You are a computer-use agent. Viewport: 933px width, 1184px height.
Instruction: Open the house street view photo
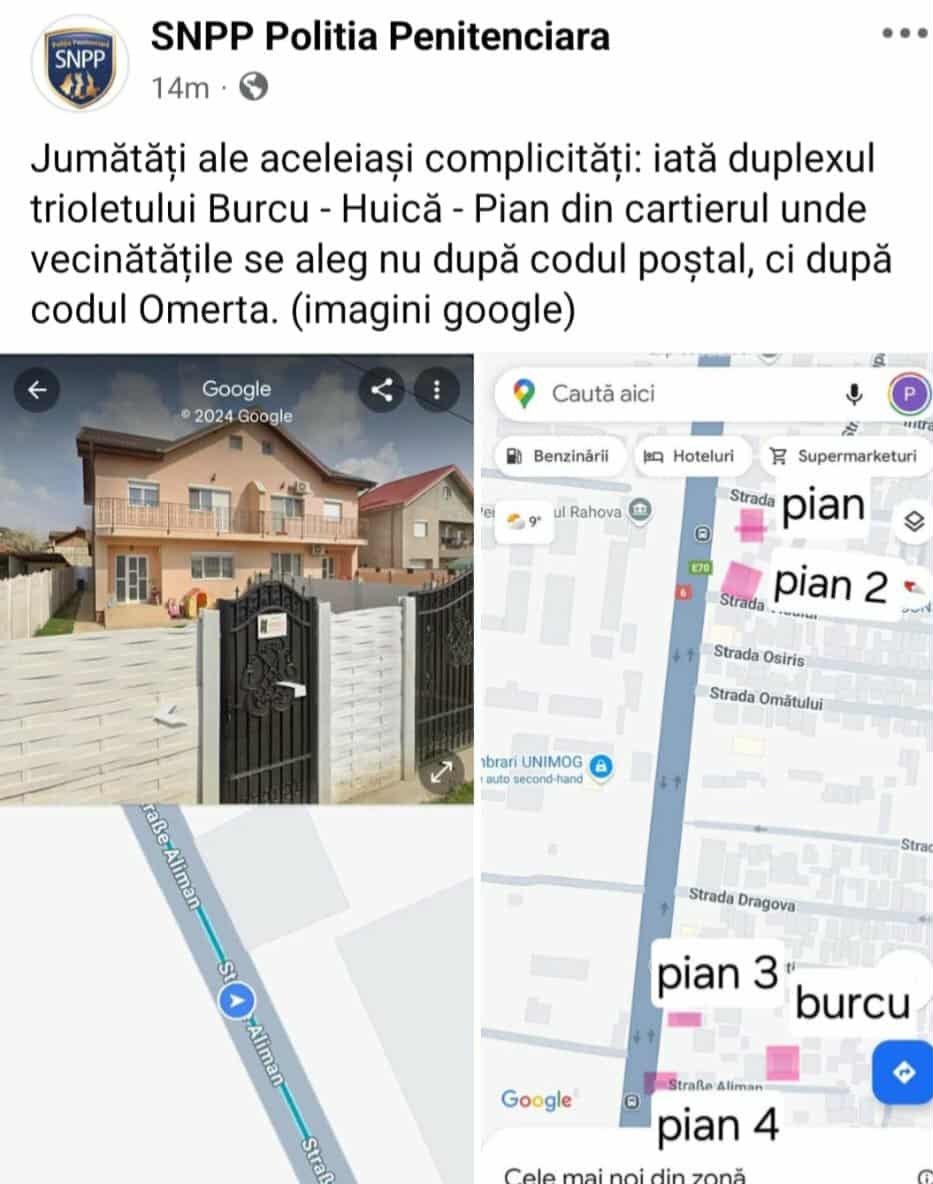237,580
